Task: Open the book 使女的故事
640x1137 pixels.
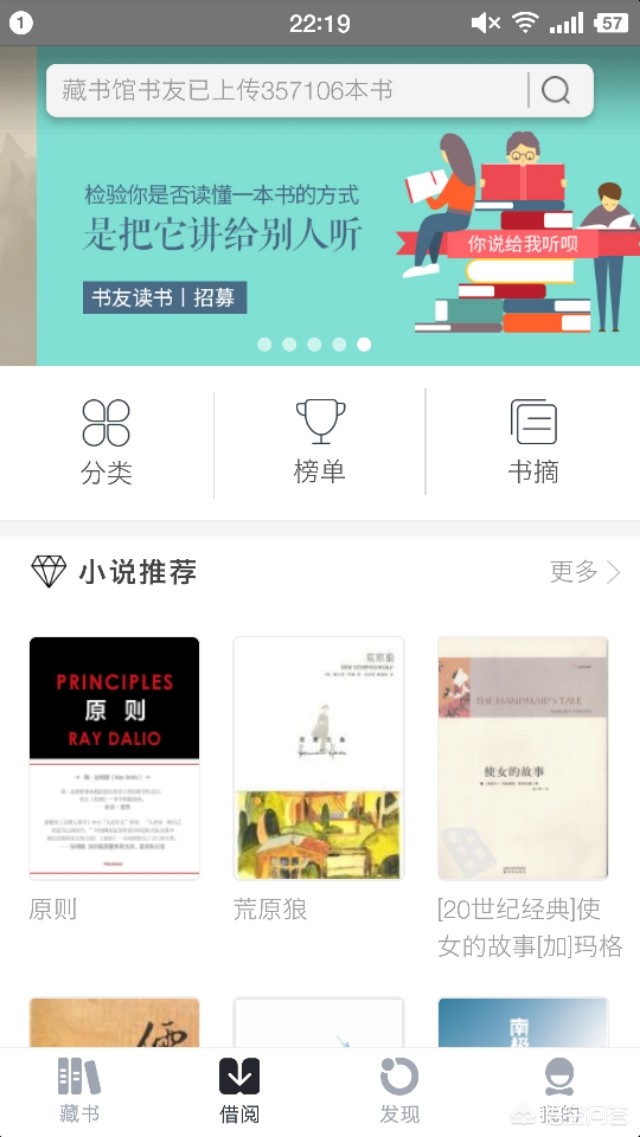Action: click(x=523, y=758)
